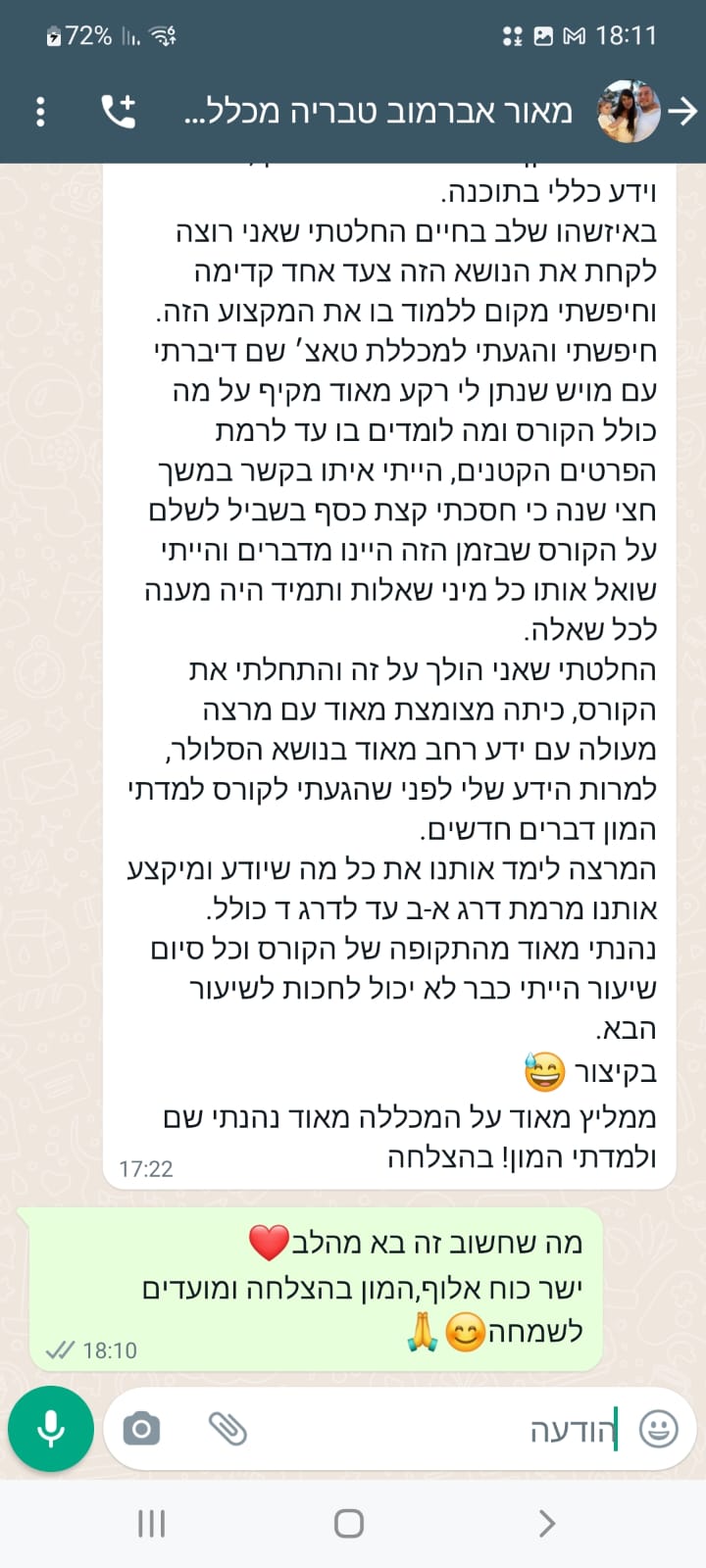
Task: Record a voice message with the microphone
Action: 51,1429
